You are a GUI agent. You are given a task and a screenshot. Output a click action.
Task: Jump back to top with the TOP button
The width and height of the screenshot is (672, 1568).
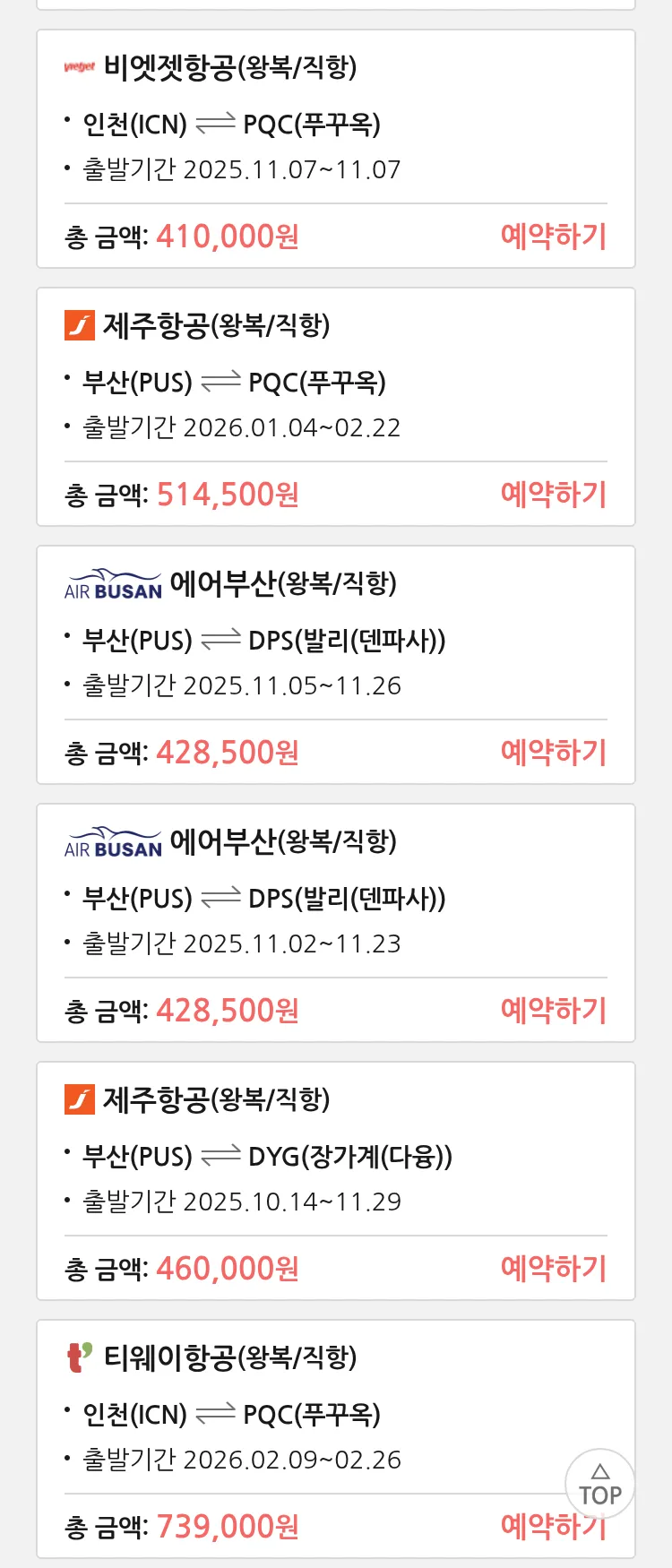click(x=599, y=1485)
